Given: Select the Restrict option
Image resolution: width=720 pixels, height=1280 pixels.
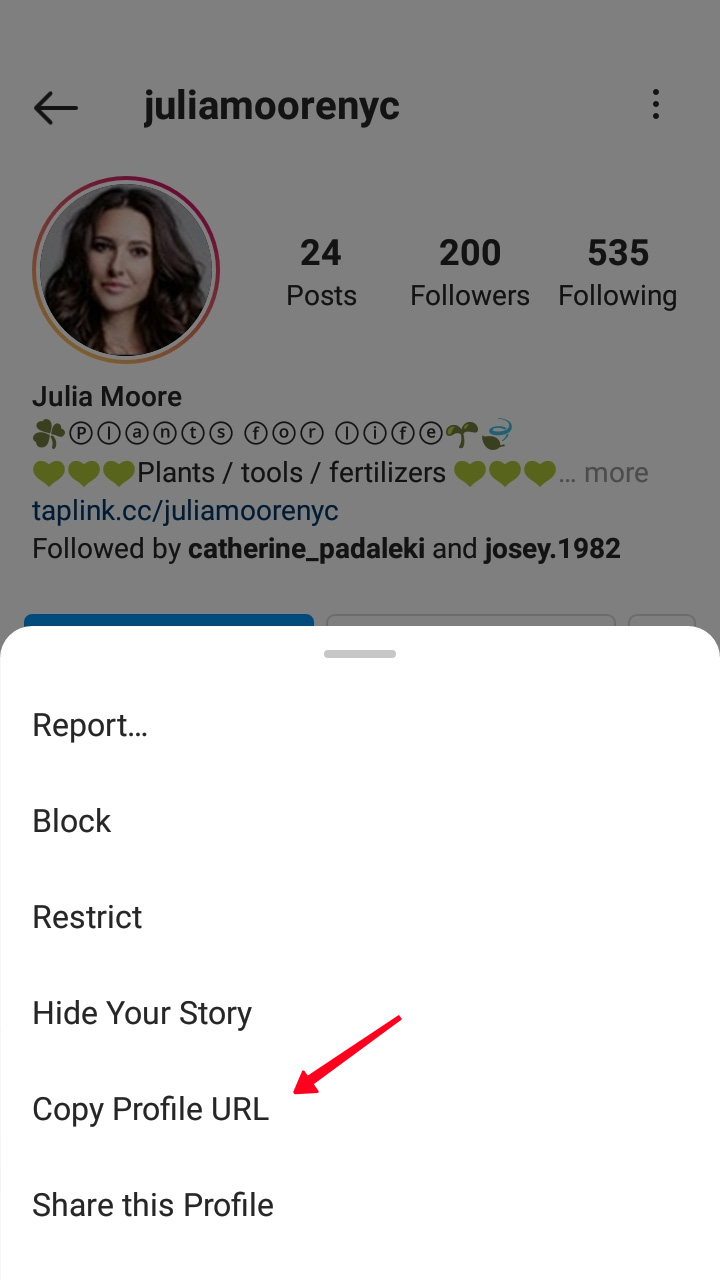Looking at the screenshot, I should click(x=88, y=917).
